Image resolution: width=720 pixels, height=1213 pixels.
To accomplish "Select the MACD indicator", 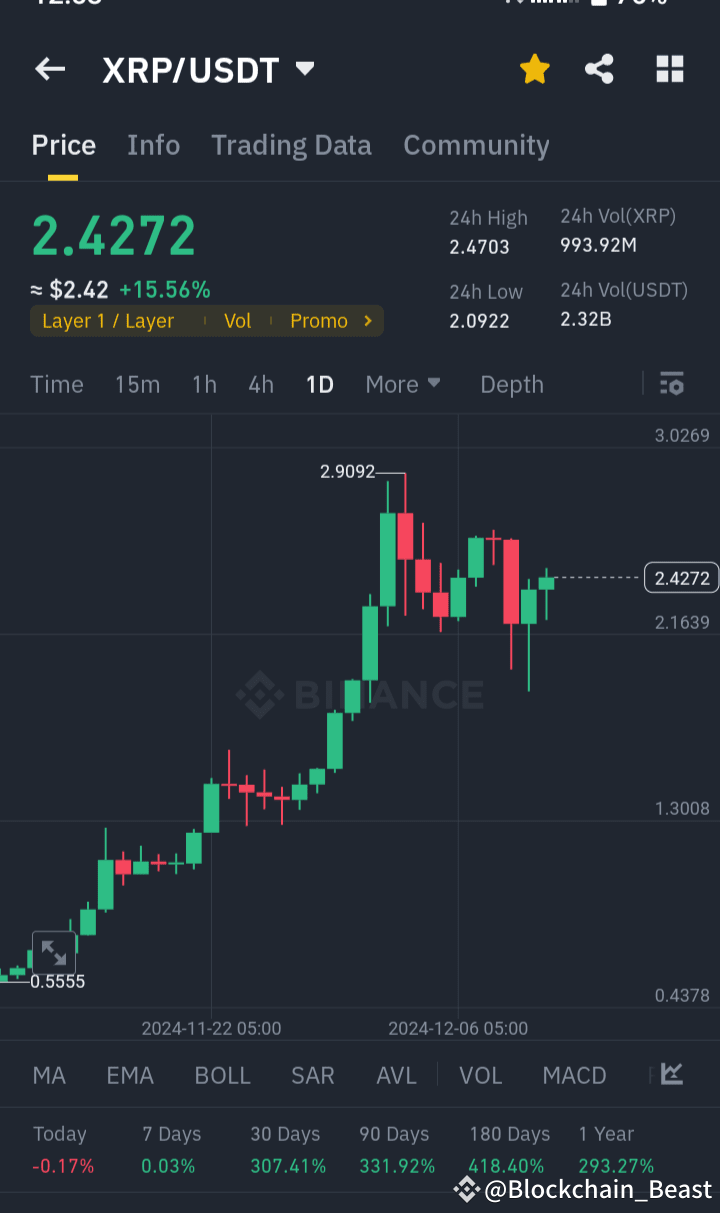I will (x=574, y=1075).
